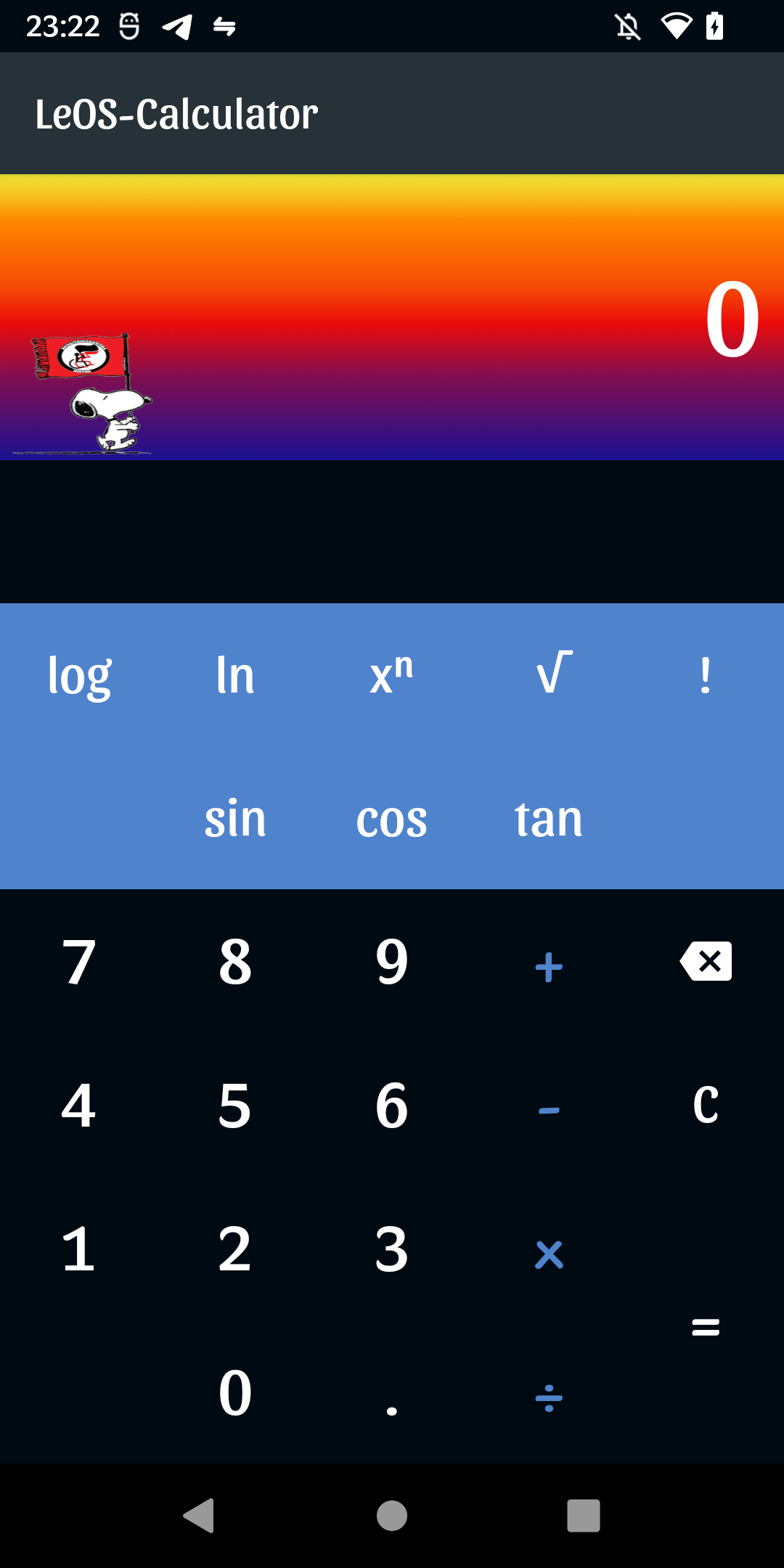Clear the display with C
784x1568 pixels.
click(706, 1105)
